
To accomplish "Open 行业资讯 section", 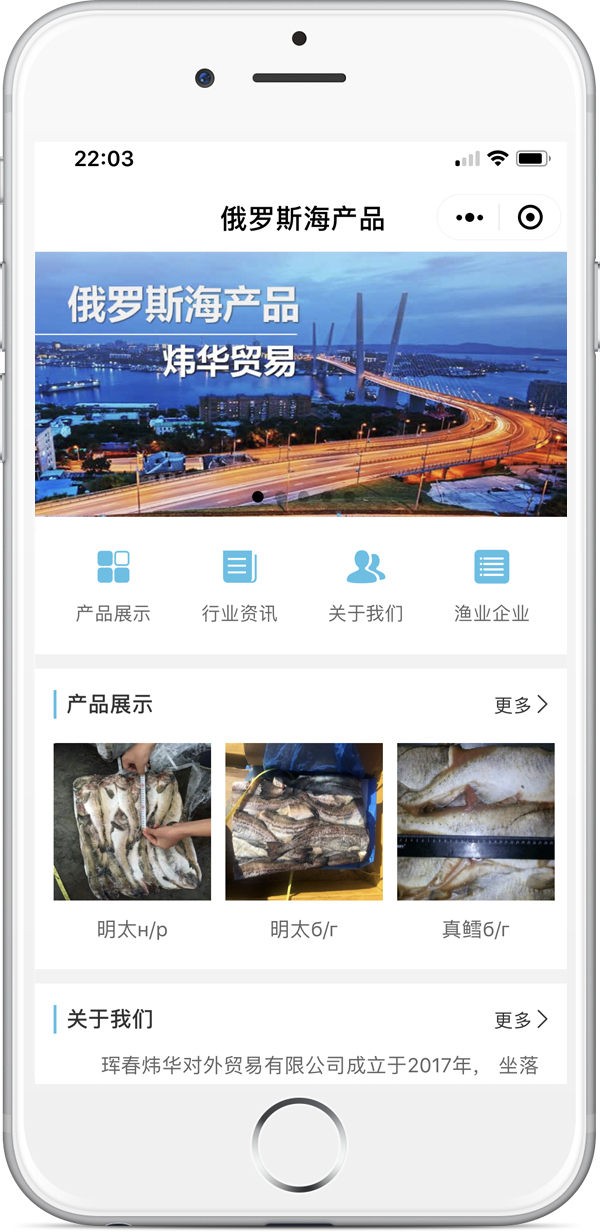I will (x=239, y=585).
